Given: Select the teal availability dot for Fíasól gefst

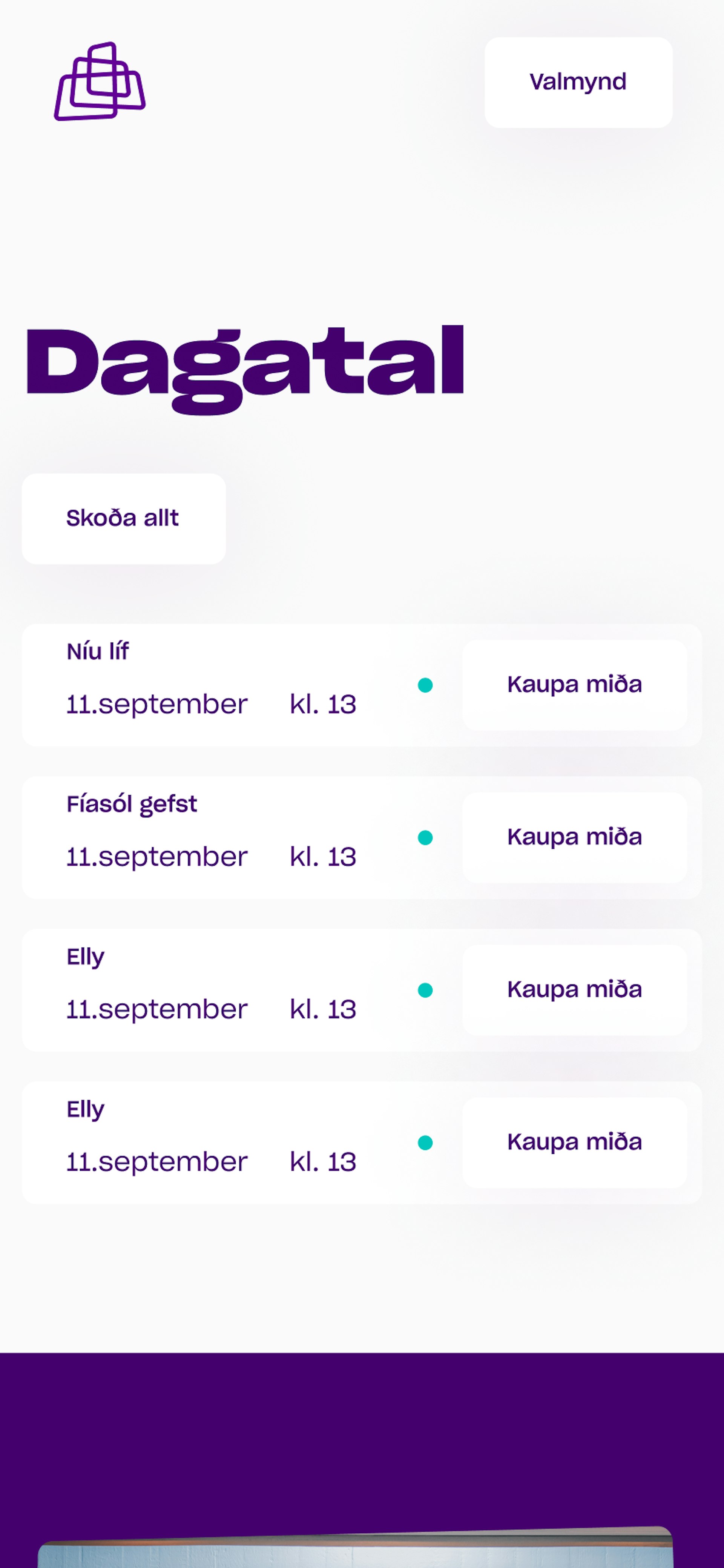Looking at the screenshot, I should coord(425,838).
